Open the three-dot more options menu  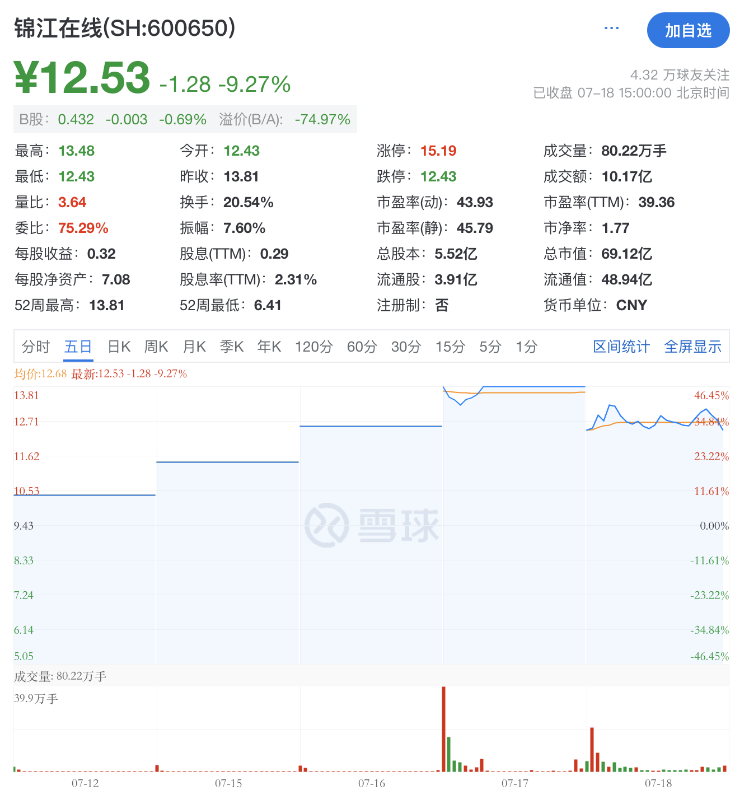click(x=611, y=29)
